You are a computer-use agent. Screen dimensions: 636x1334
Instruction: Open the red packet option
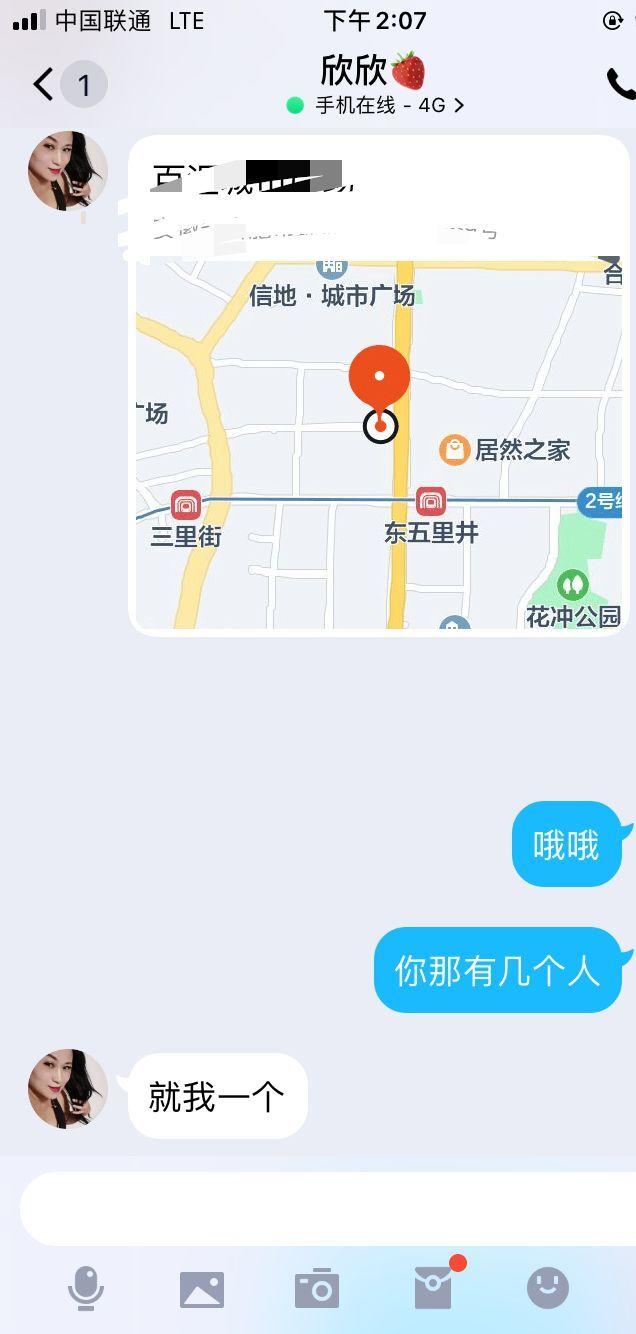coord(433,1288)
